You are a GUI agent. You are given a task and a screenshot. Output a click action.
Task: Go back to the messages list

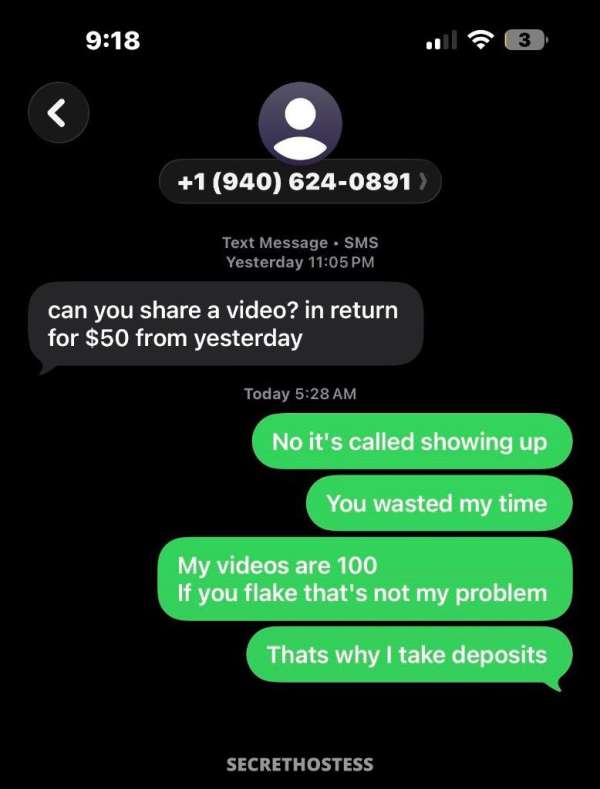[59, 114]
